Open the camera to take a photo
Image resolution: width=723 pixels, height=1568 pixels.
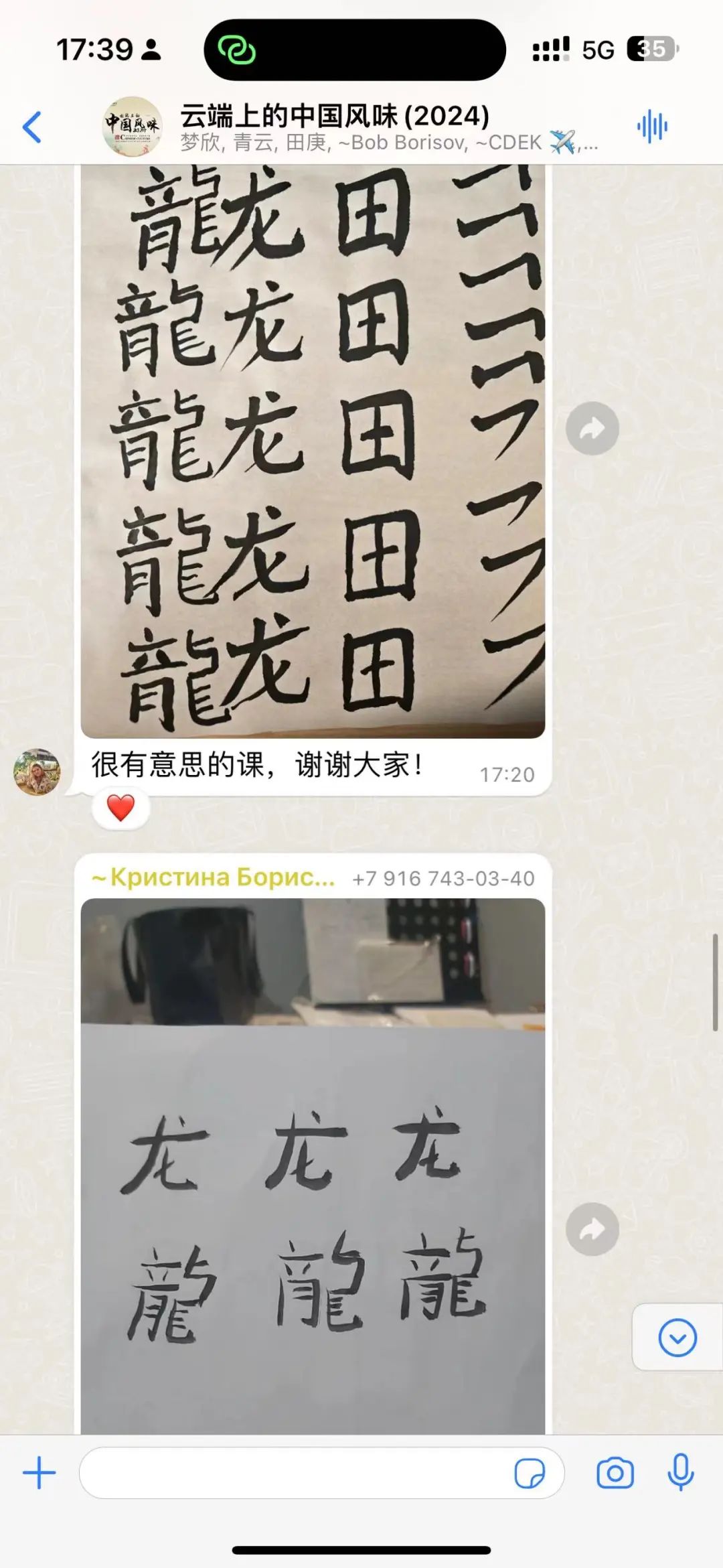[615, 1474]
